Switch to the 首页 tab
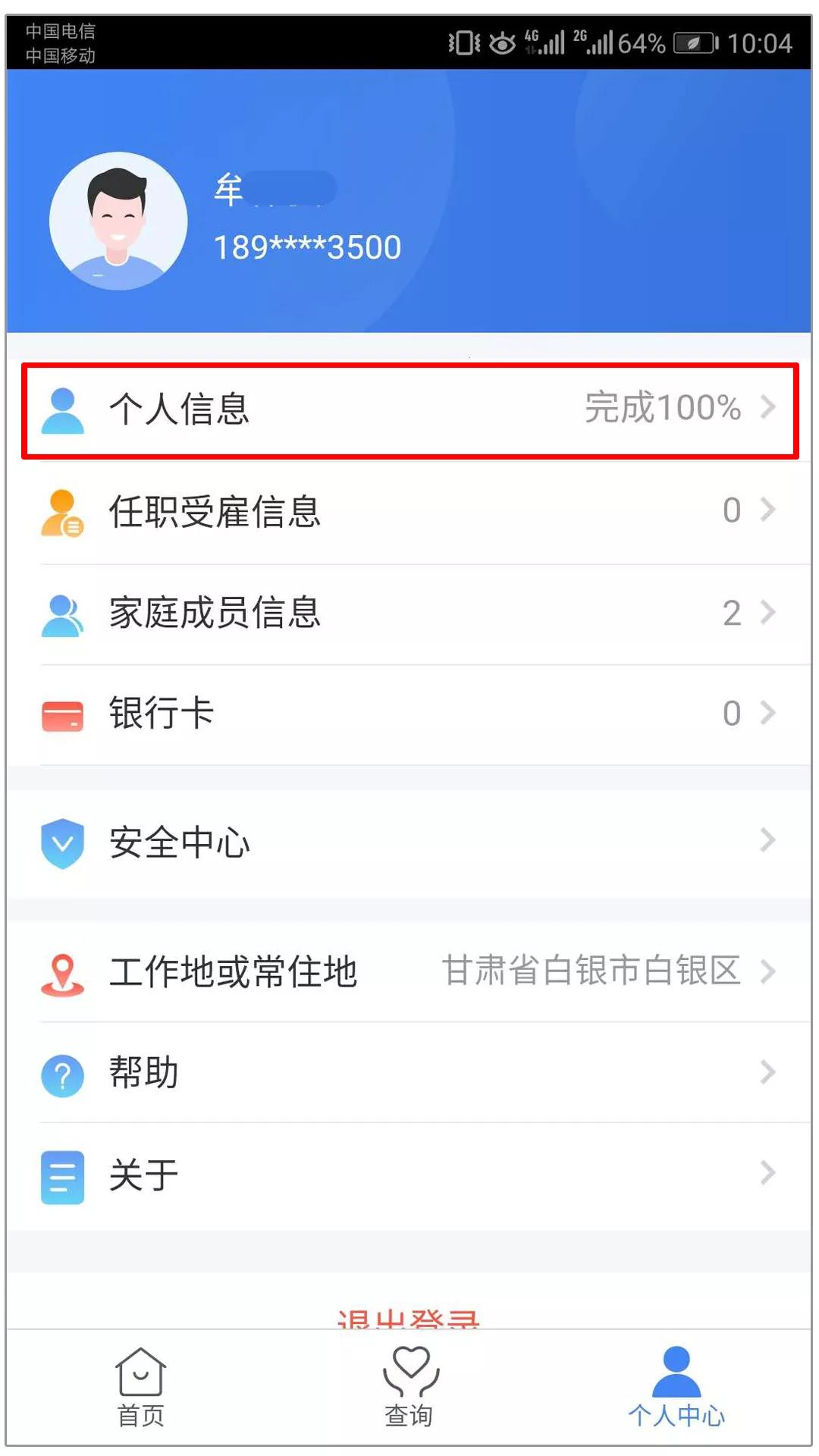Image resolution: width=819 pixels, height=1456 pixels. pyautogui.click(x=141, y=1388)
